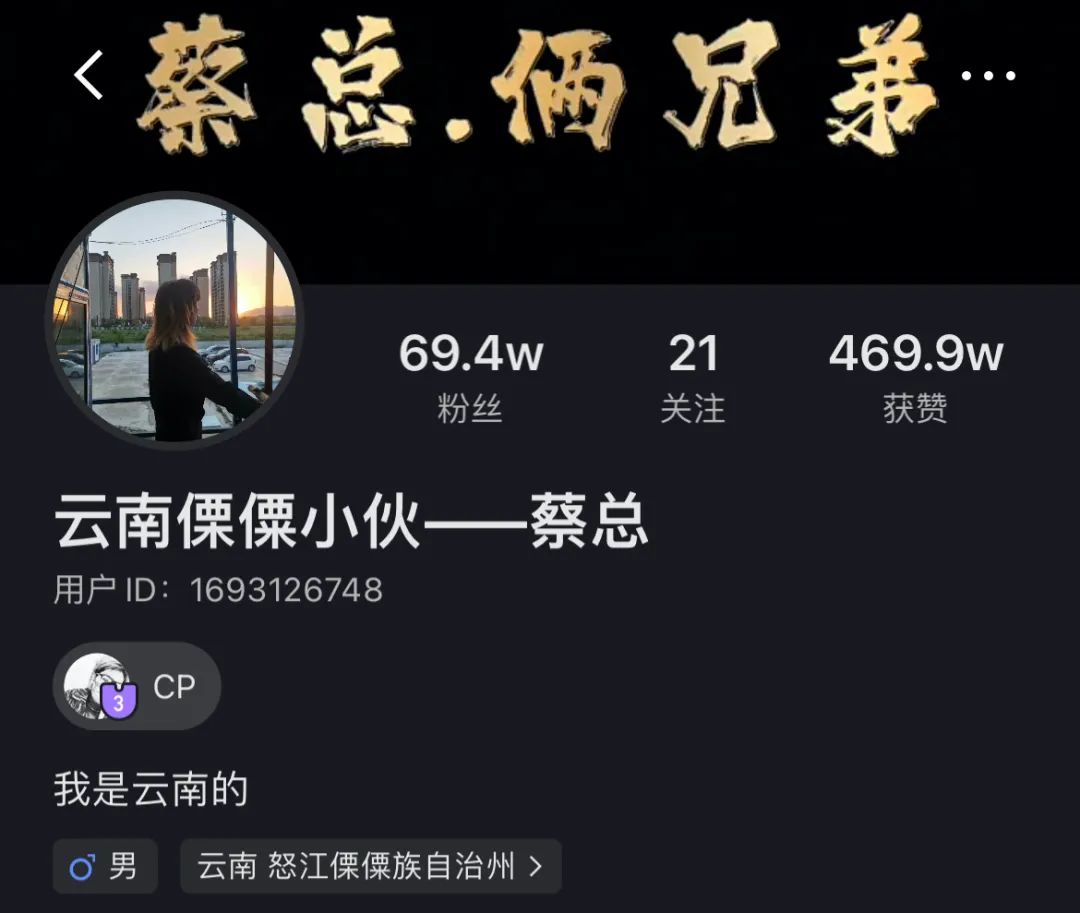Go back using the top-left arrow

point(88,75)
